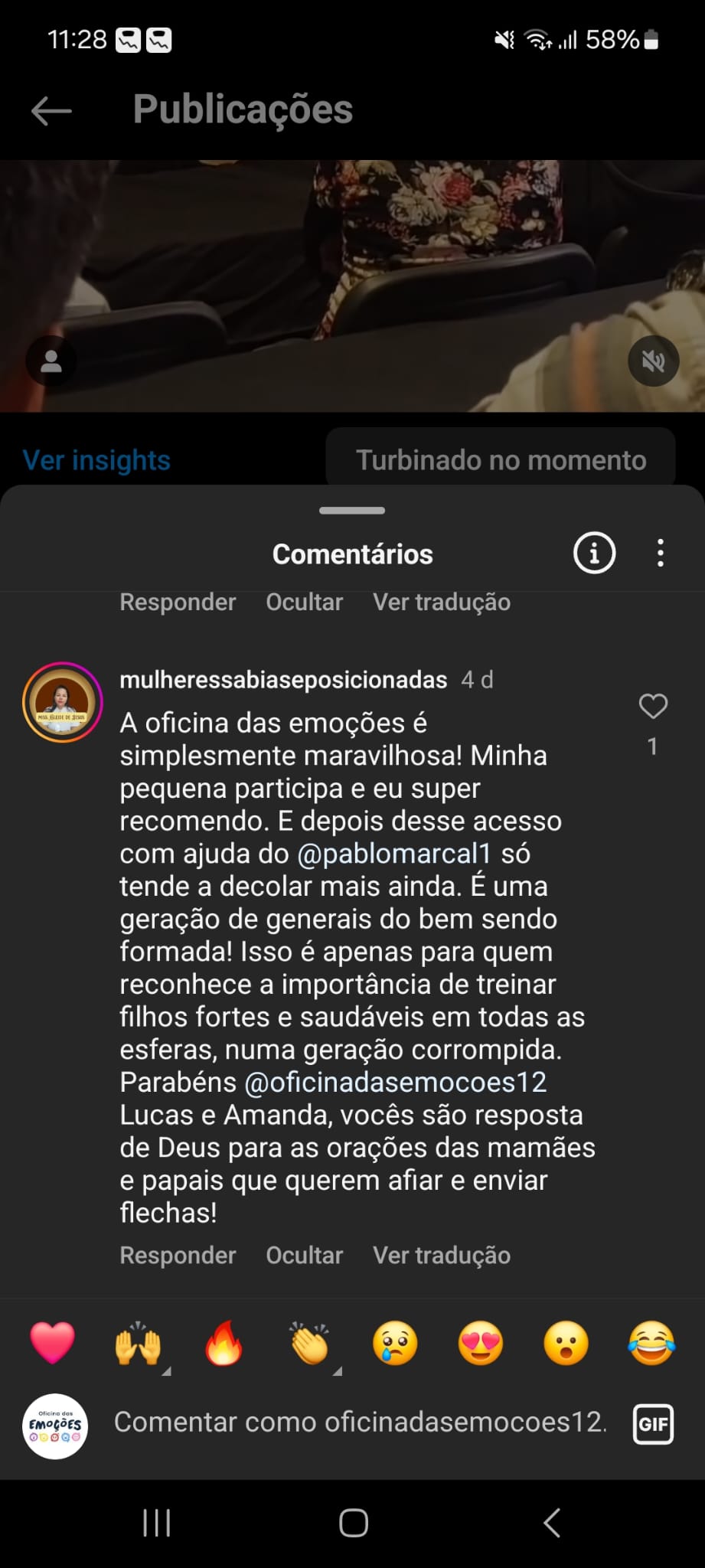705x1568 pixels.
Task: Open comments overflow menu
Action: pyautogui.click(x=660, y=553)
